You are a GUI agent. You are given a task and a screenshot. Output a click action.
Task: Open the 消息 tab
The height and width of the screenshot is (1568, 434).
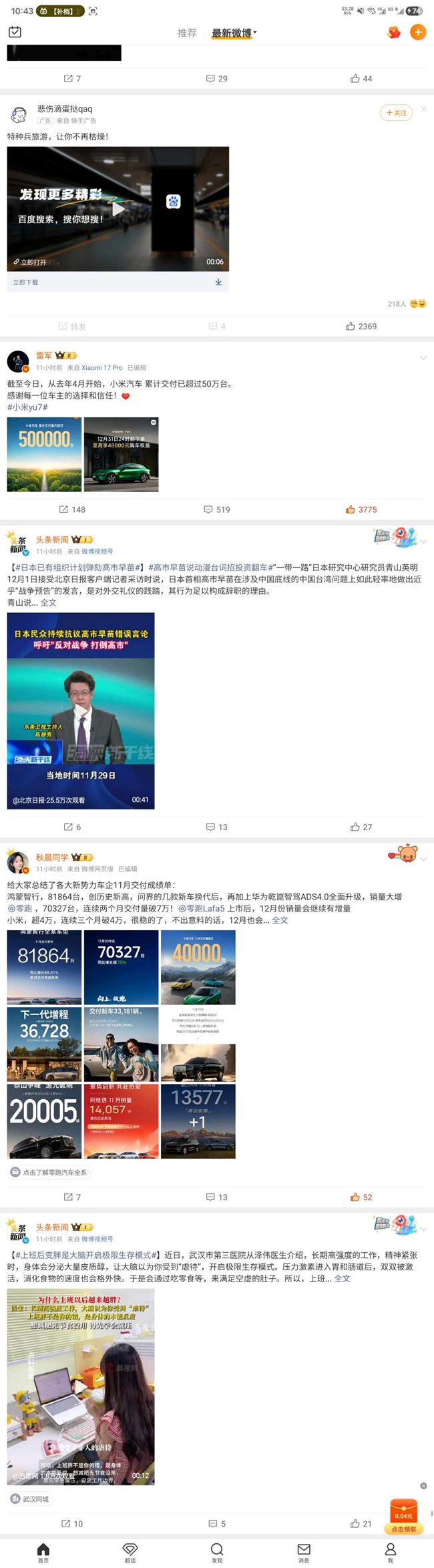(x=304, y=1552)
